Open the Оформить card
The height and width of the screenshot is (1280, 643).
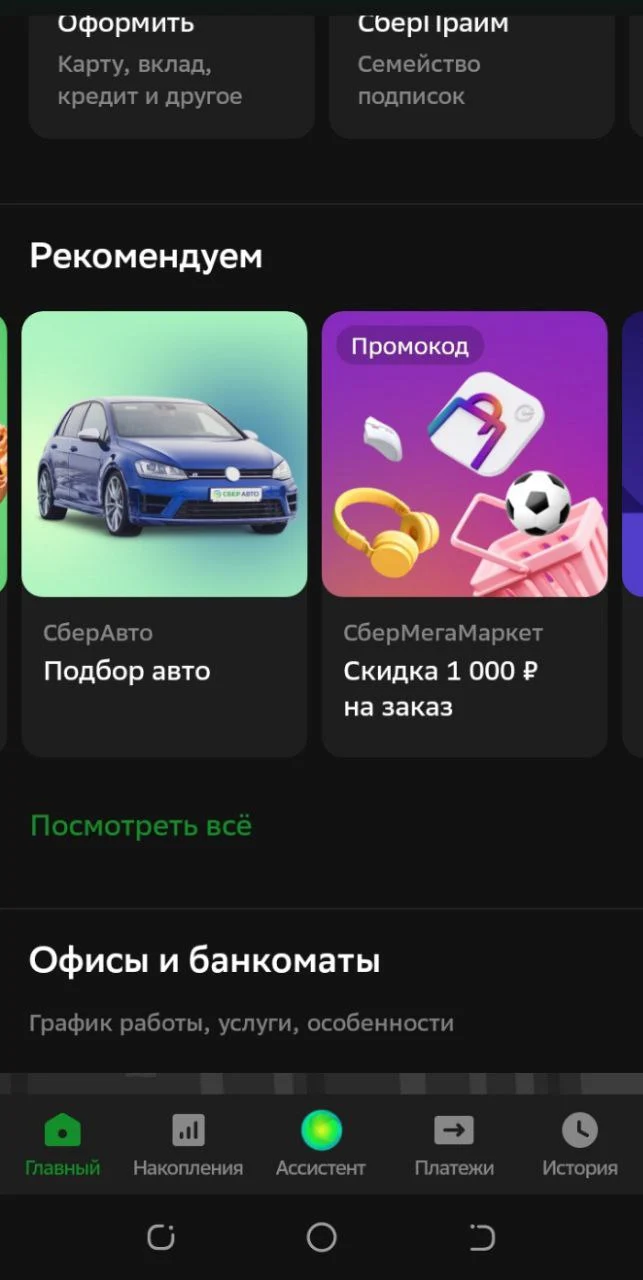tap(171, 68)
